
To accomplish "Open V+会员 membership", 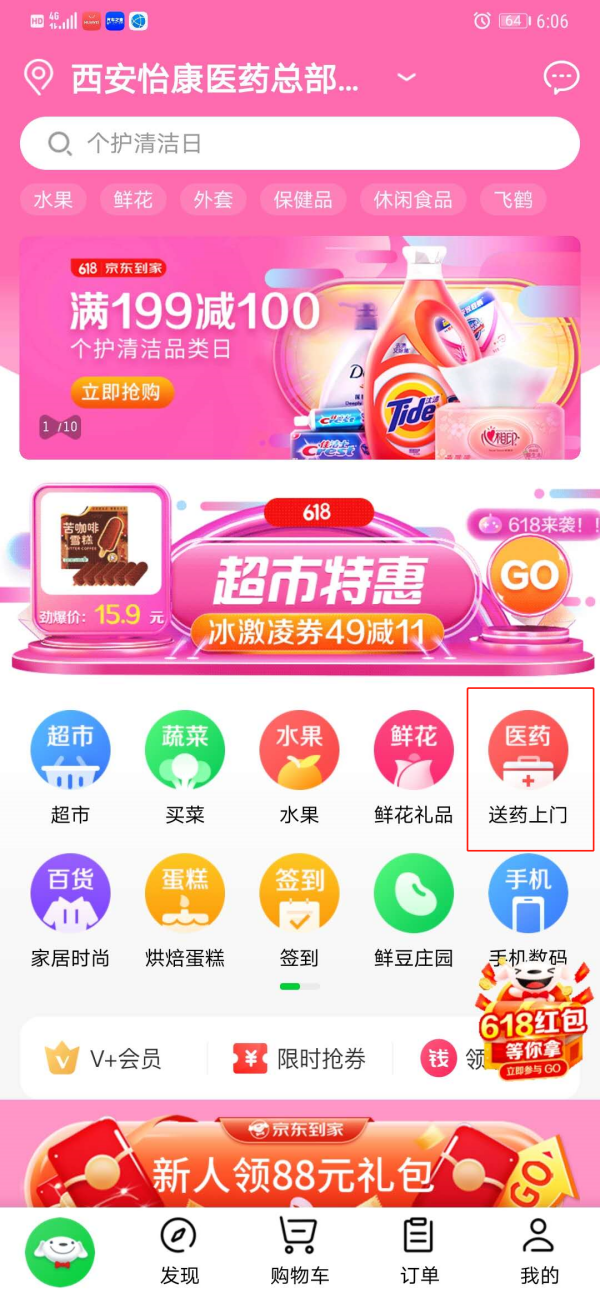I will pyautogui.click(x=104, y=1059).
